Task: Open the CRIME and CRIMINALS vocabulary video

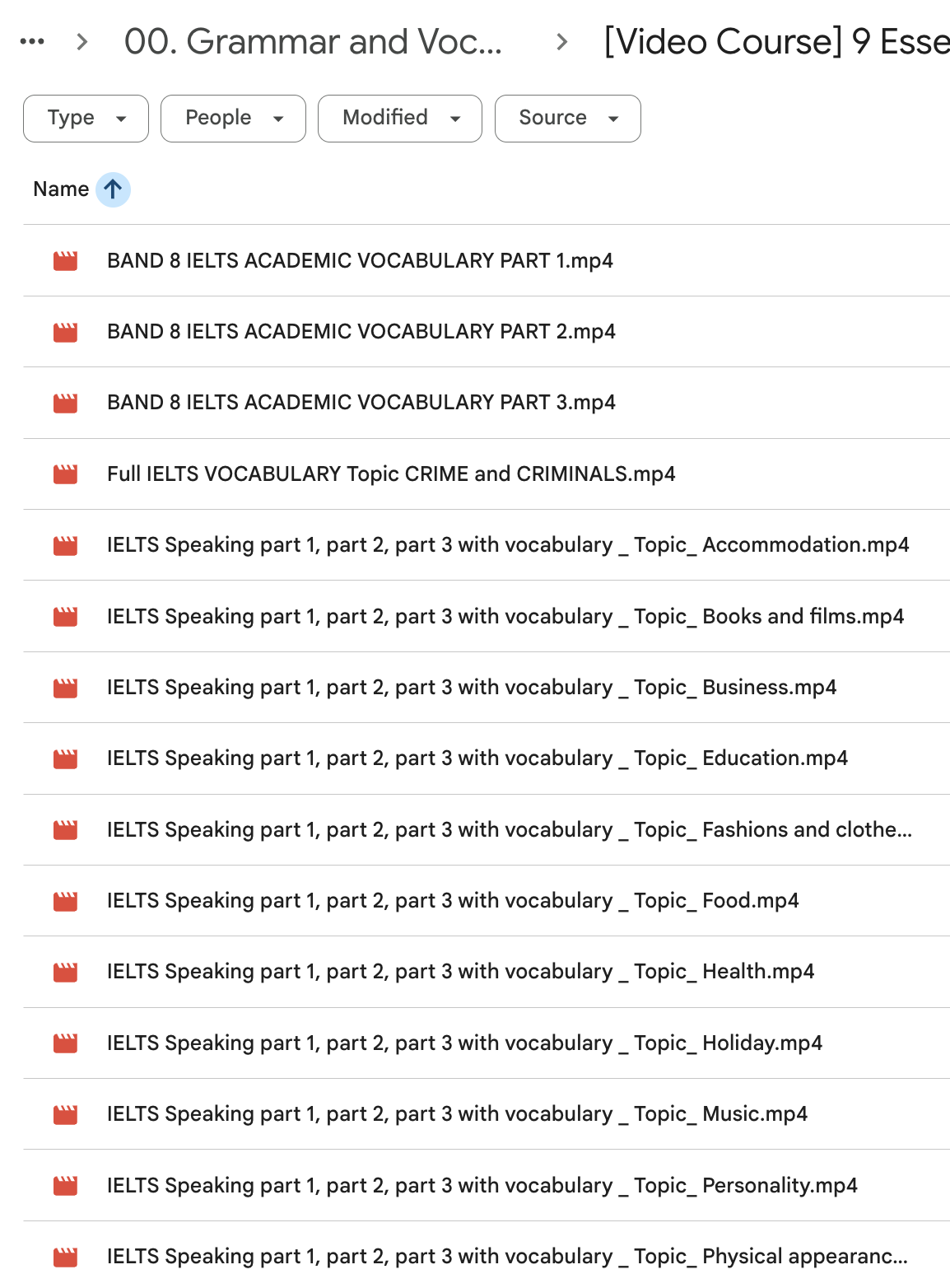Action: 391,474
